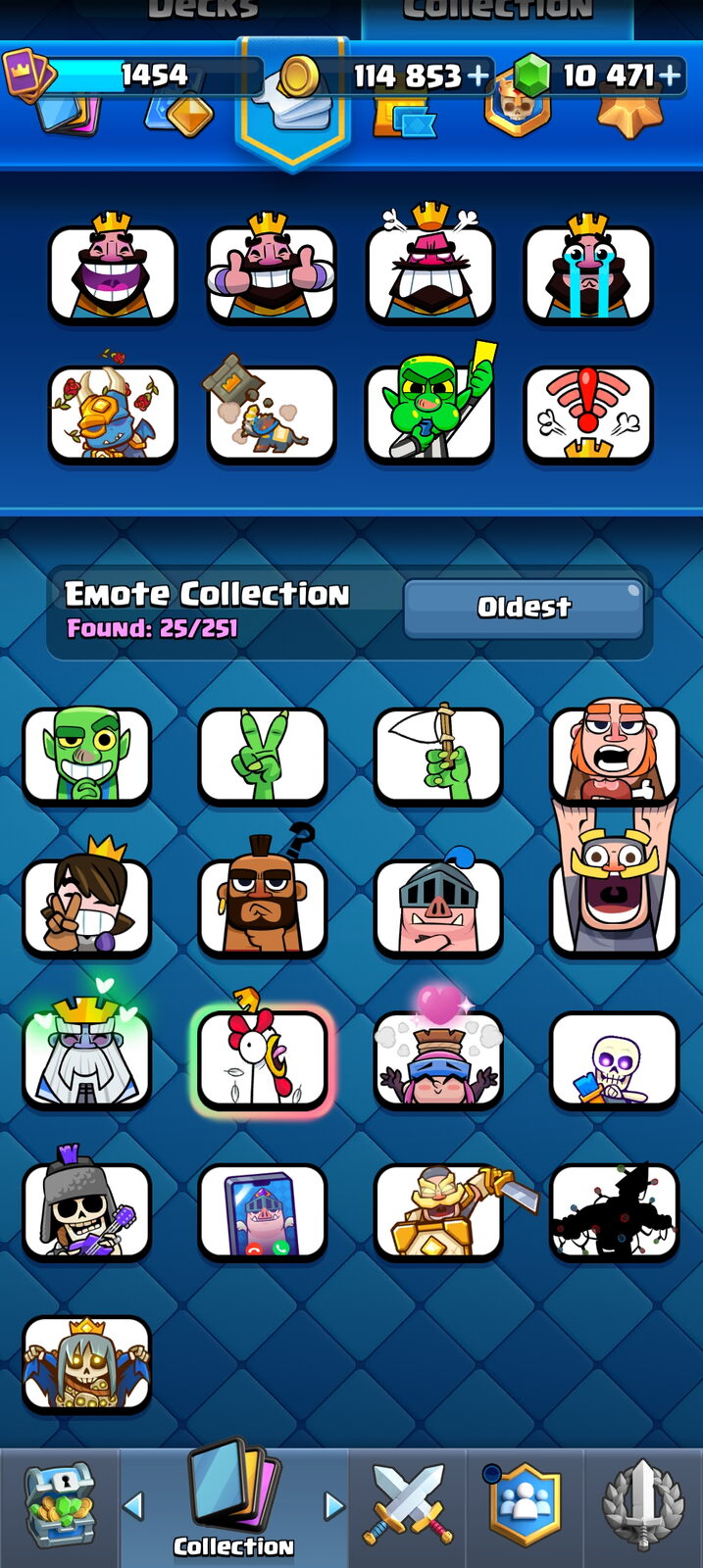This screenshot has height=1568, width=703.
Task: Add more gold with the plus icon
Action: tap(477, 75)
